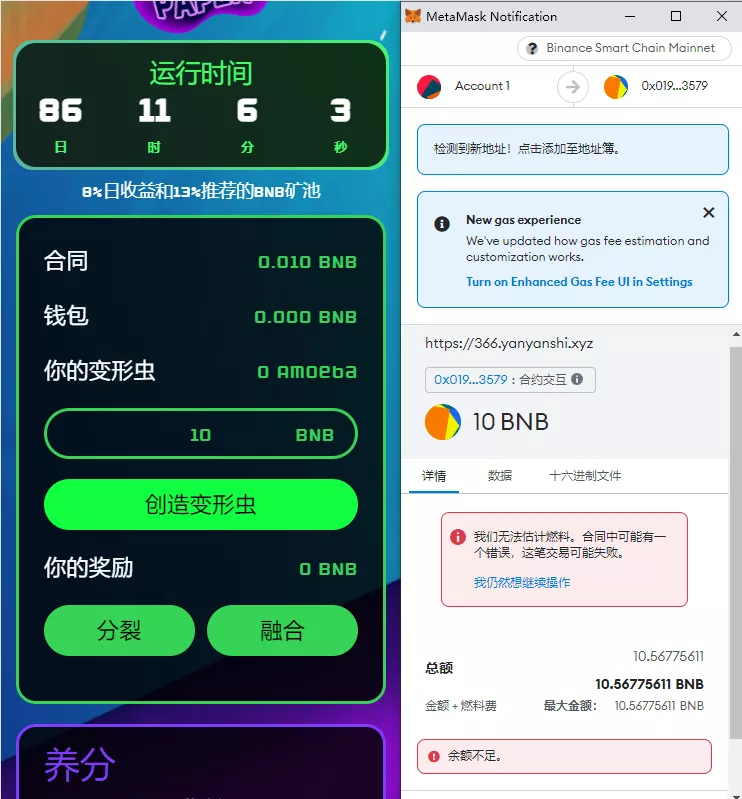This screenshot has width=742, height=799.
Task: Select the 详情 tab
Action: tap(434, 476)
